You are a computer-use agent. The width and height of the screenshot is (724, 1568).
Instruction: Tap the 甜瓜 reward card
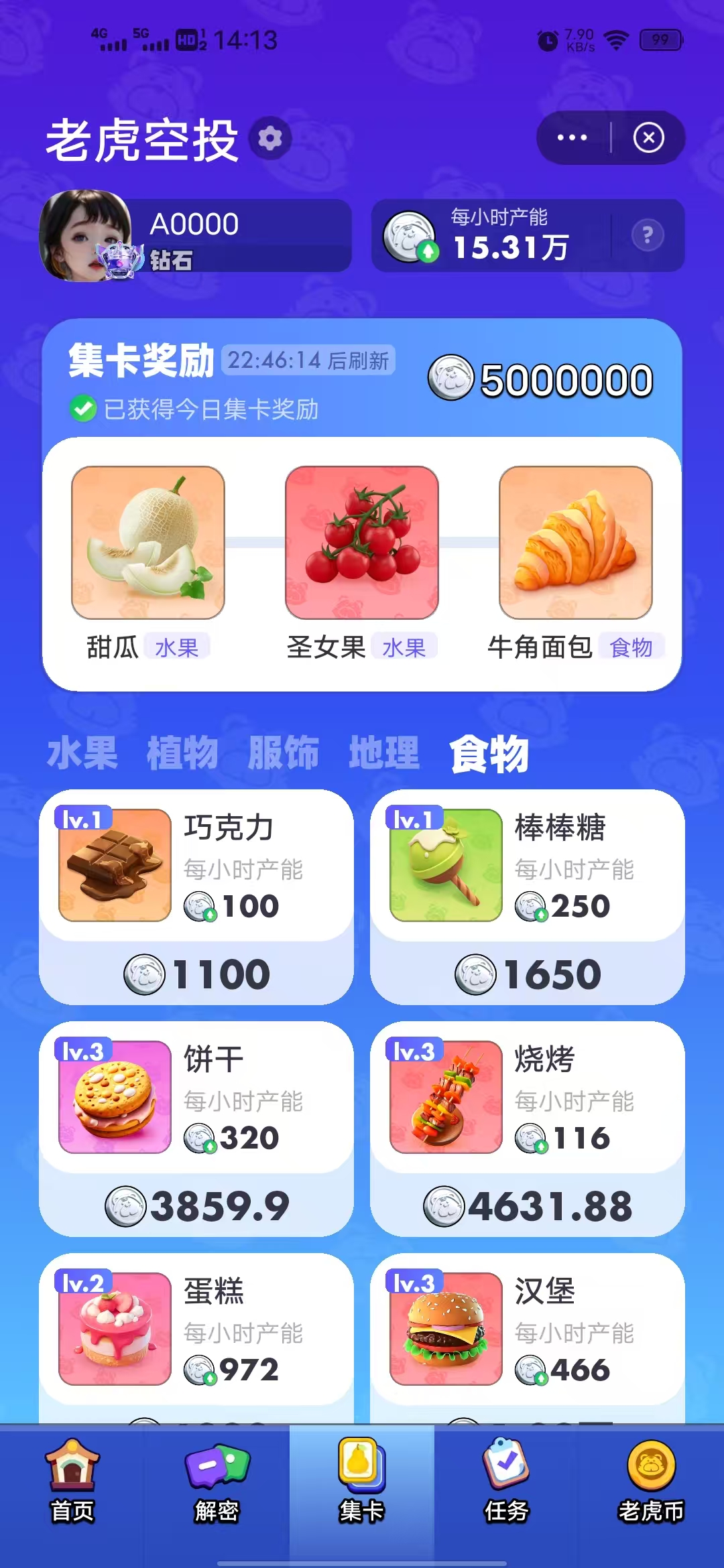click(148, 543)
